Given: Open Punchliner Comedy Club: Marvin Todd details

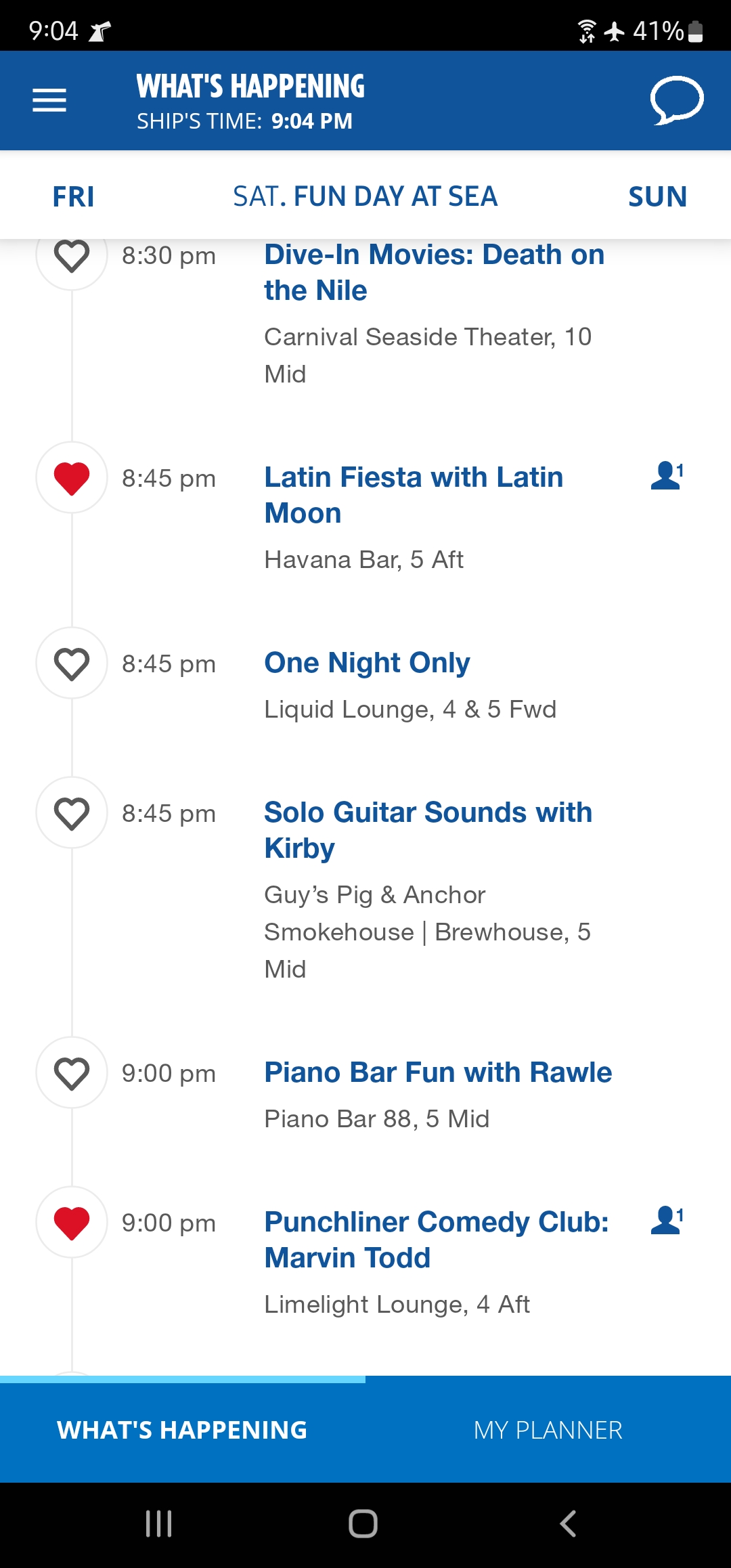Looking at the screenshot, I should [437, 1240].
